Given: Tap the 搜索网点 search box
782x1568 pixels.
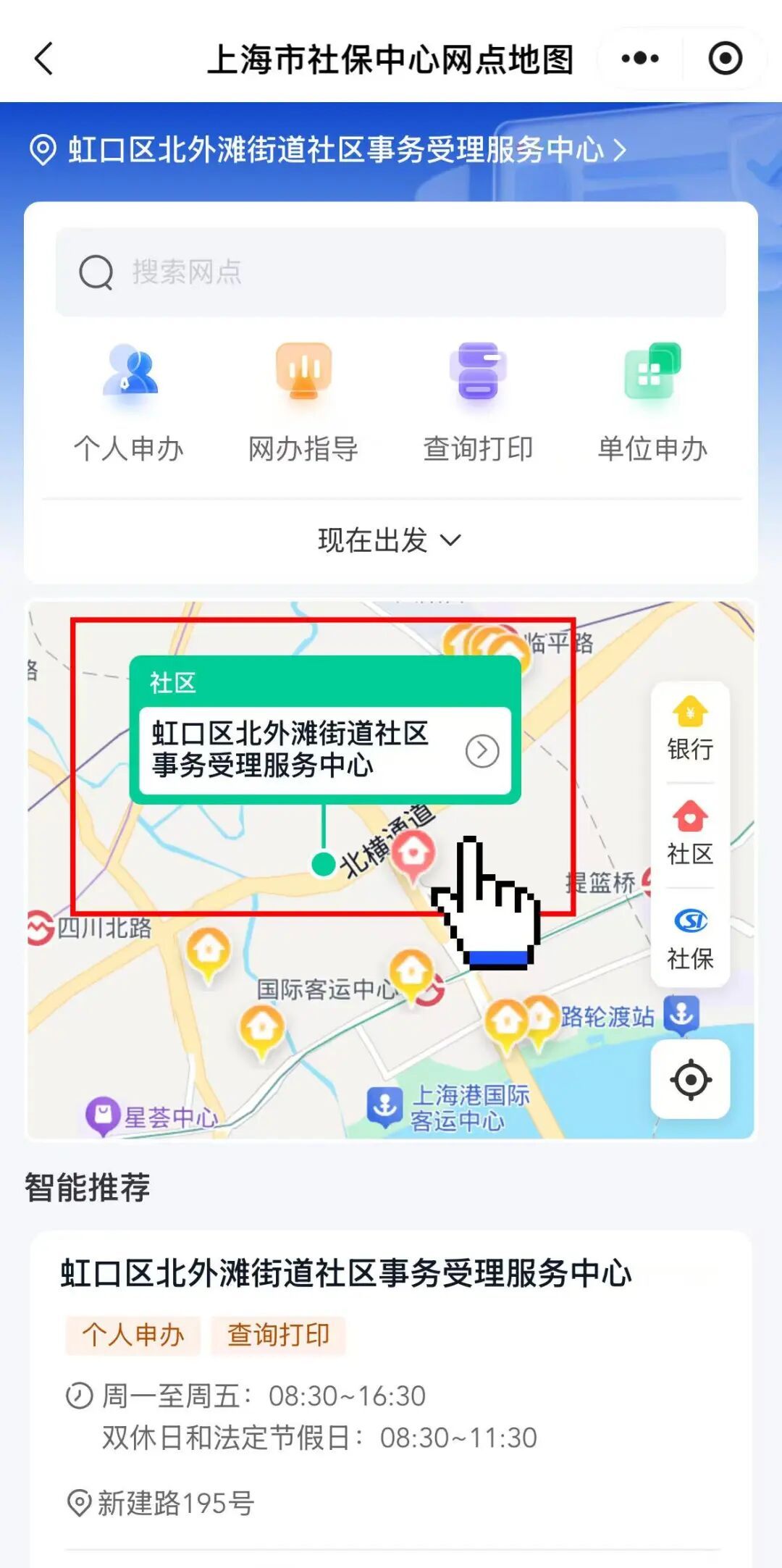Looking at the screenshot, I should pos(391,272).
